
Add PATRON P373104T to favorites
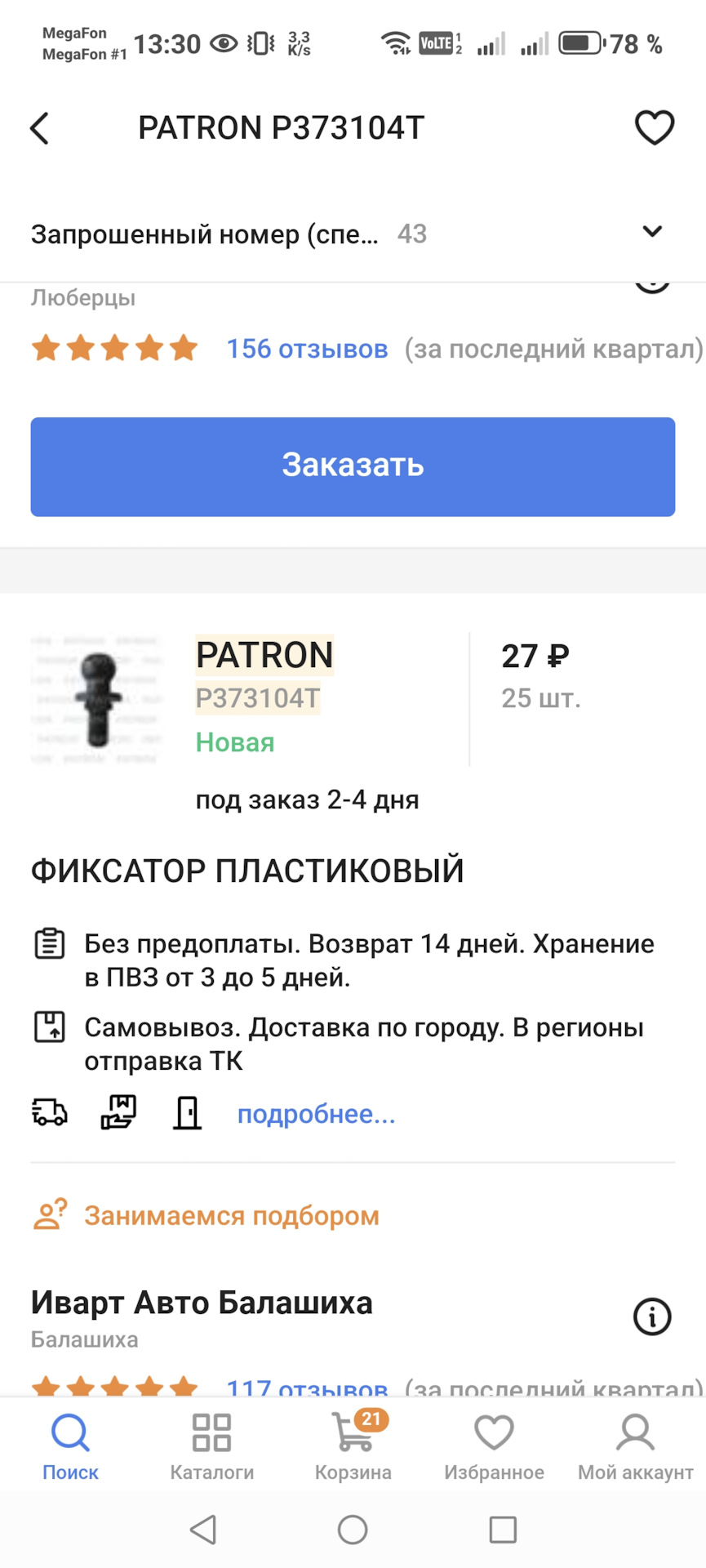[x=654, y=127]
